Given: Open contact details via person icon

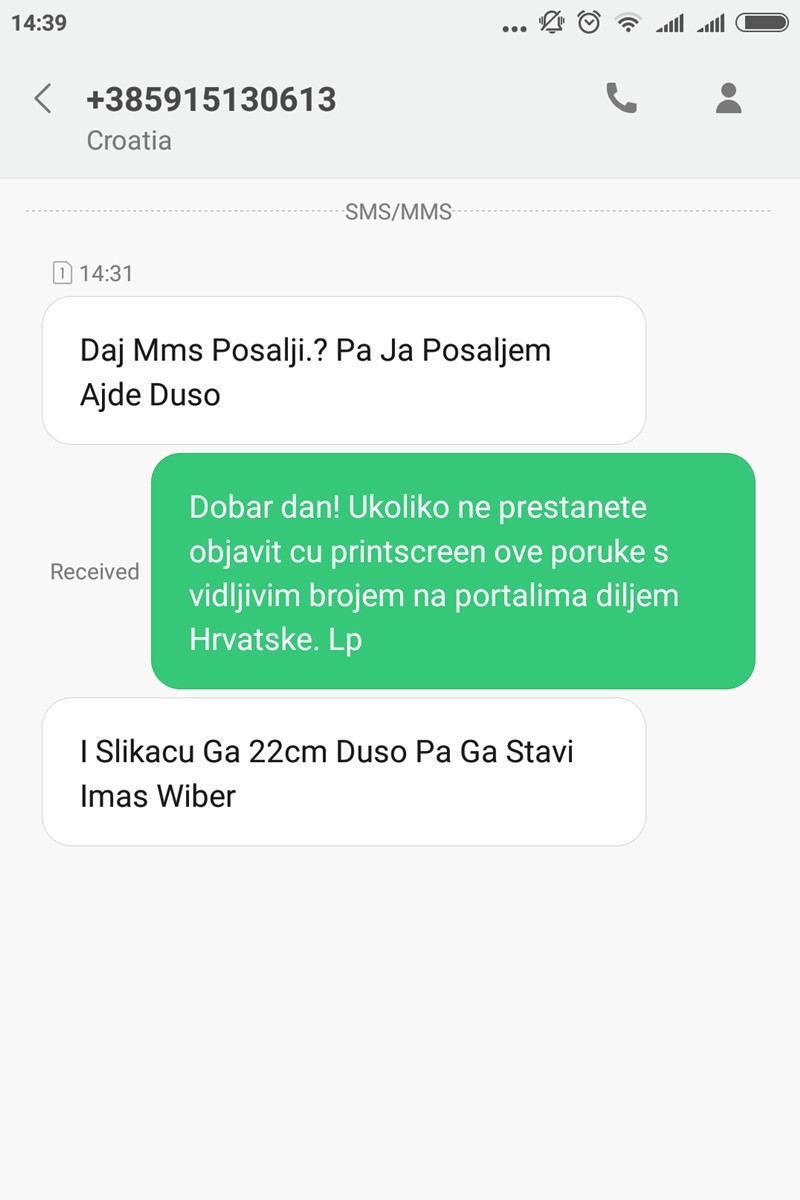Looking at the screenshot, I should click(729, 98).
